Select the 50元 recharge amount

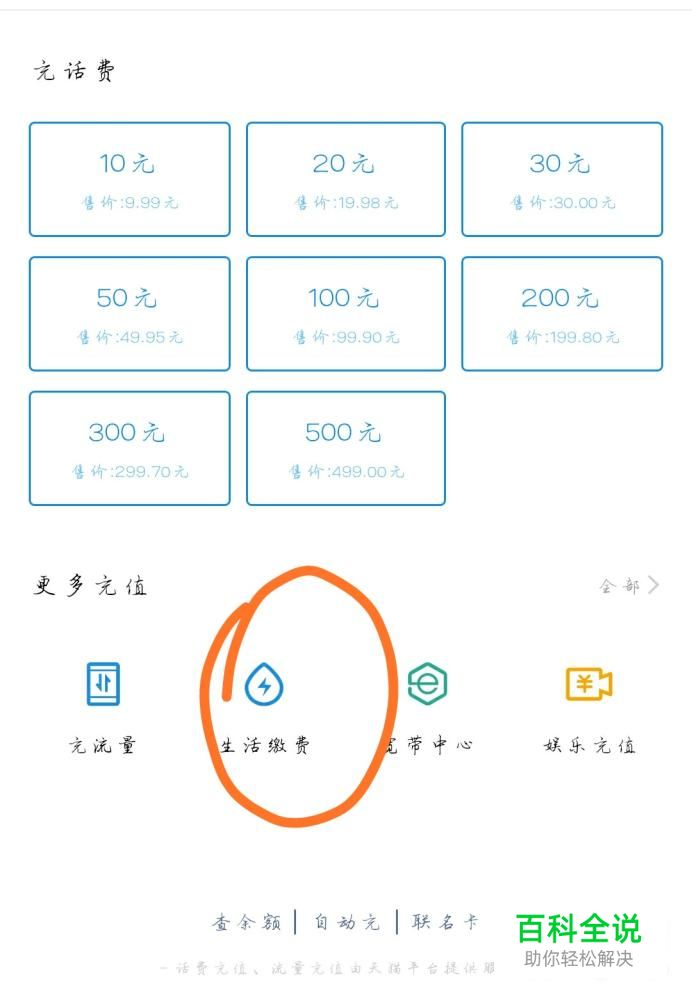(x=130, y=314)
